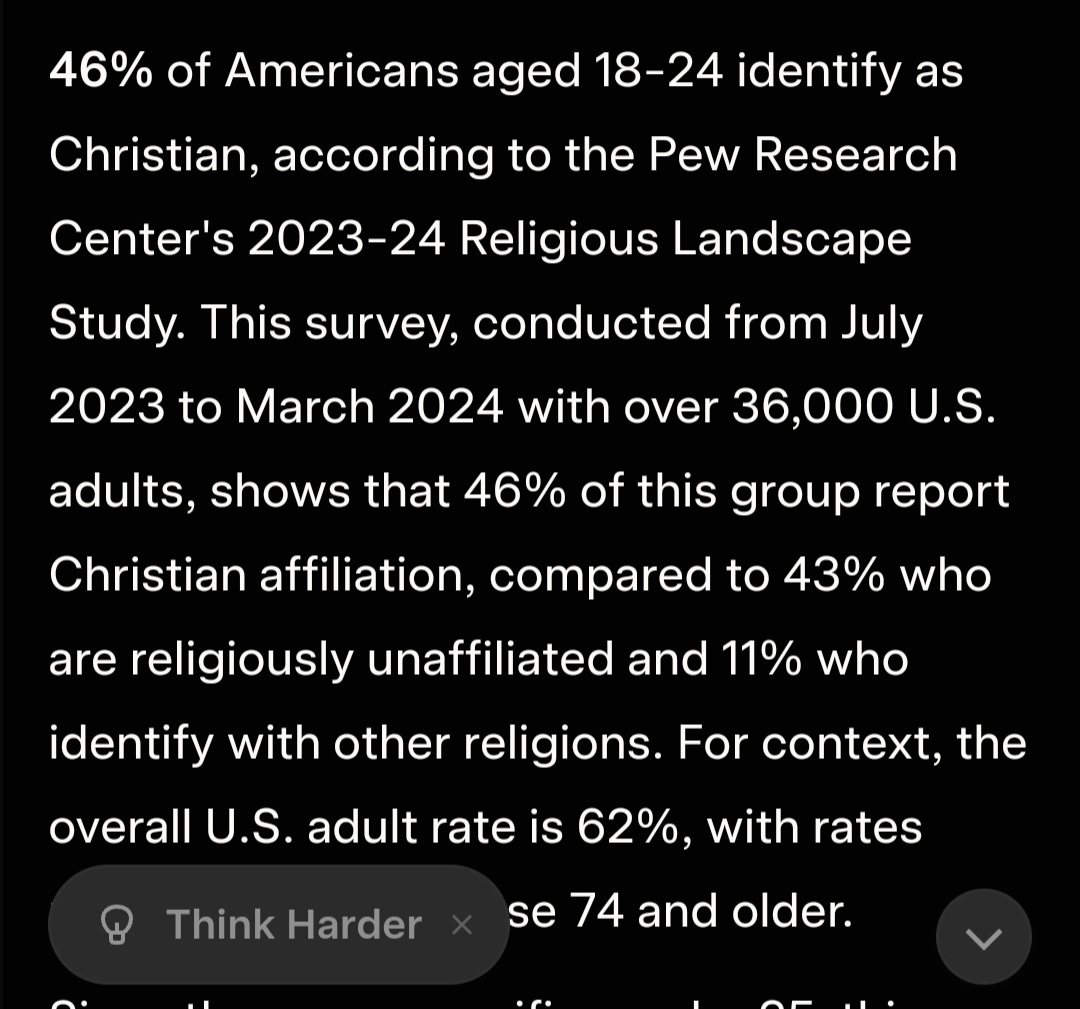
Task: Dismiss the Think Harder chip
Action: point(461,925)
